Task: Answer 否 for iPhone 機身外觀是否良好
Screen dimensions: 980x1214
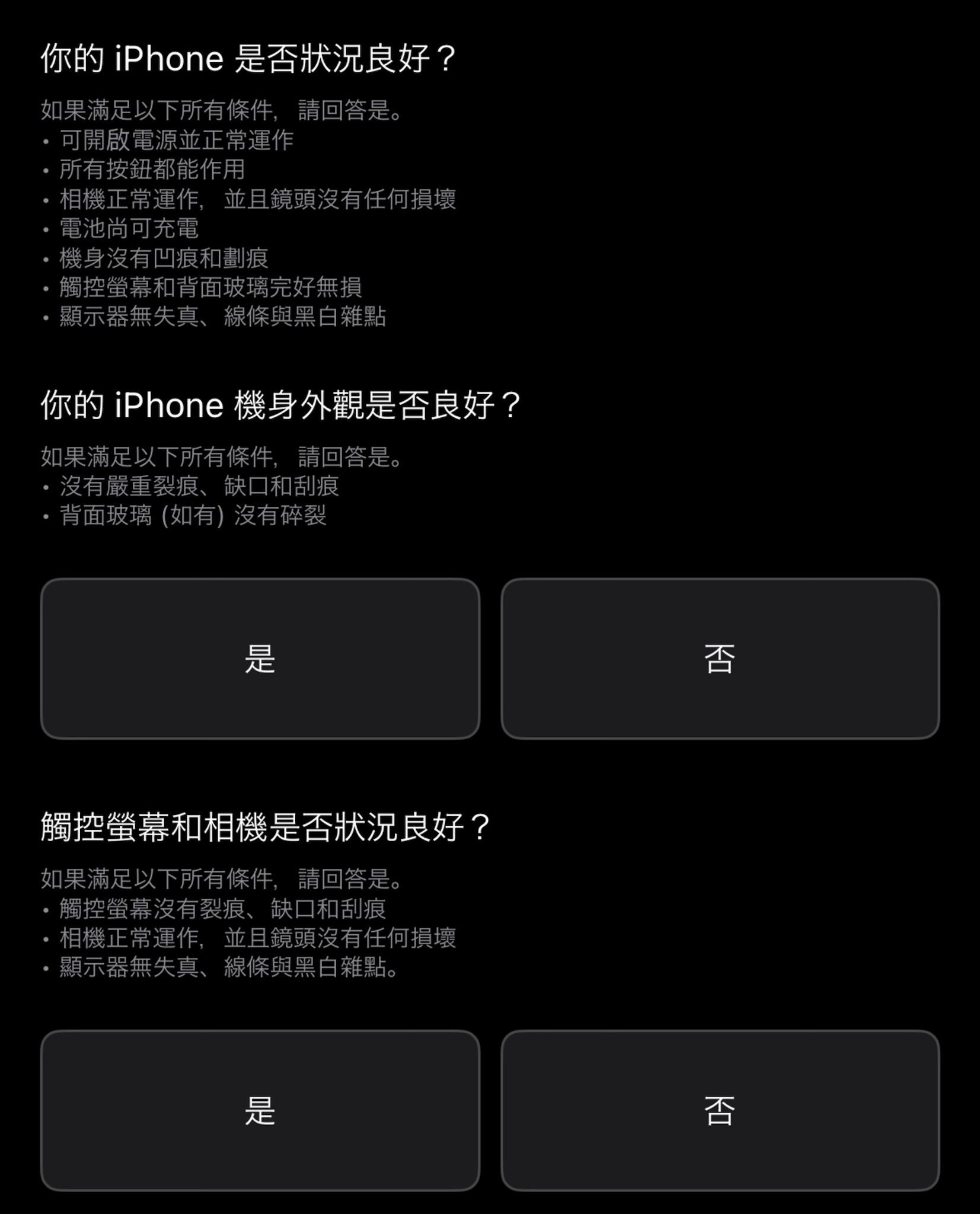Action: 720,658
